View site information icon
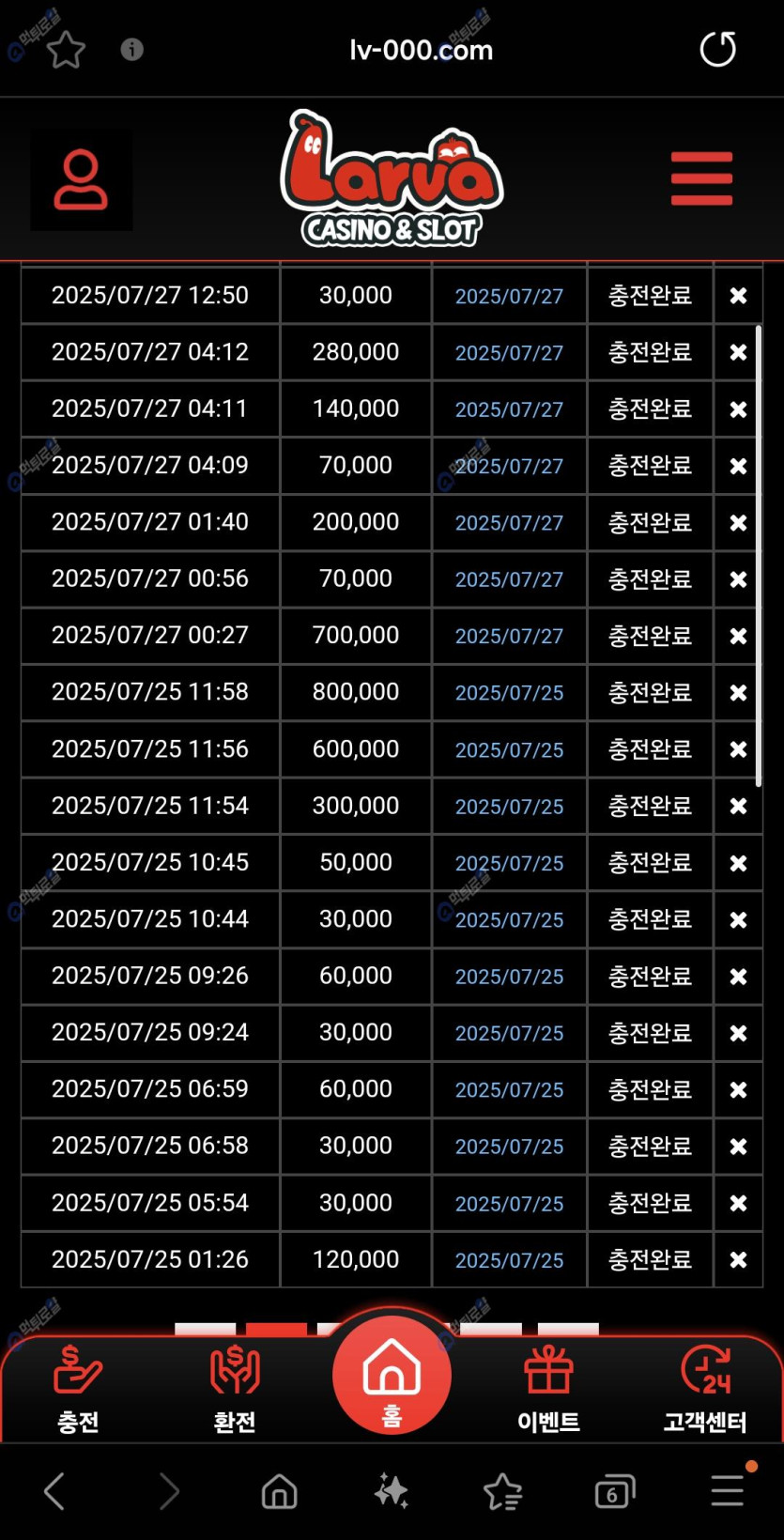This screenshot has width=784, height=1540. tap(132, 50)
